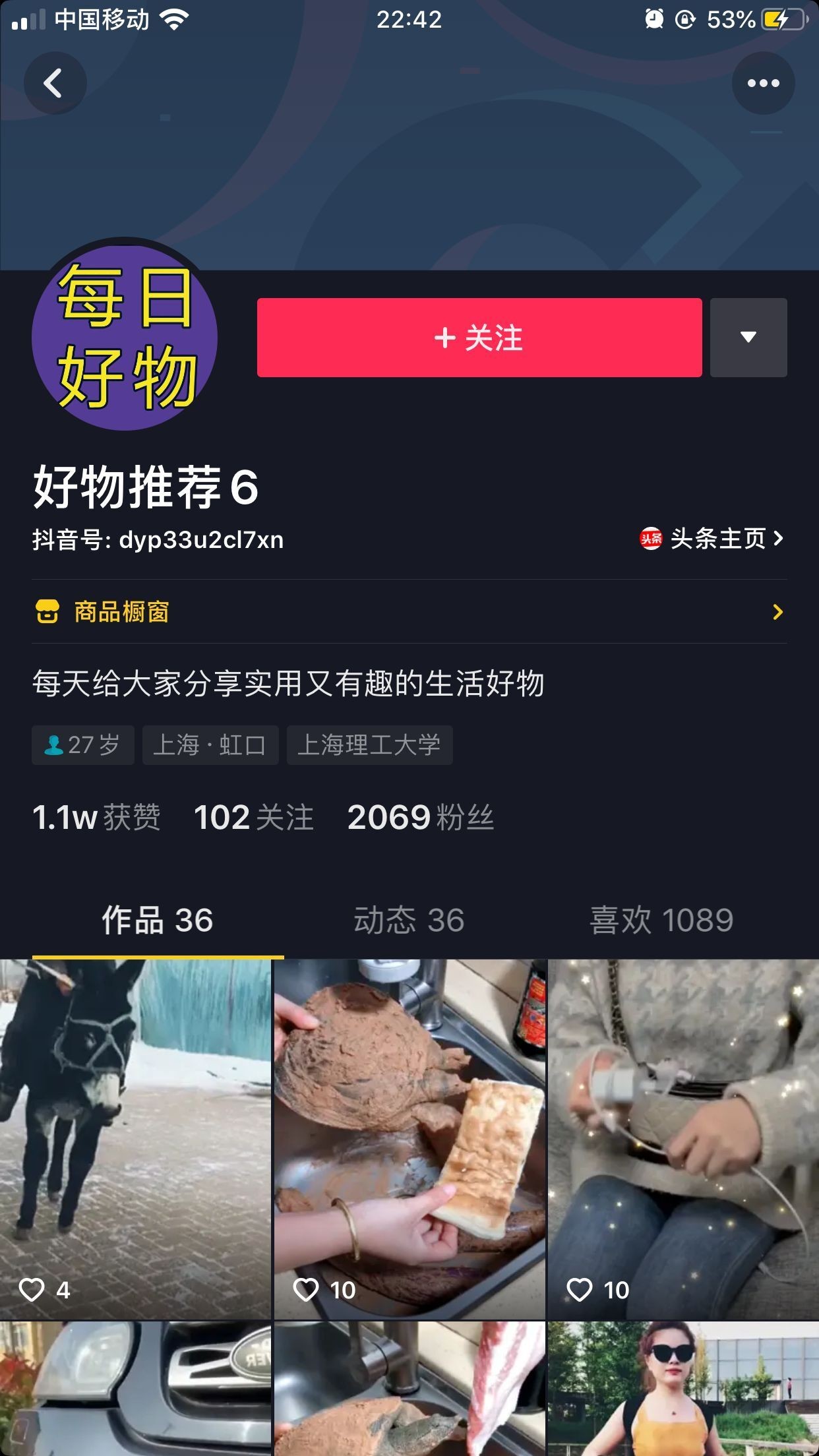The width and height of the screenshot is (819, 1456).
Task: Open the raw meat in sink video
Action: pyautogui.click(x=409, y=1388)
